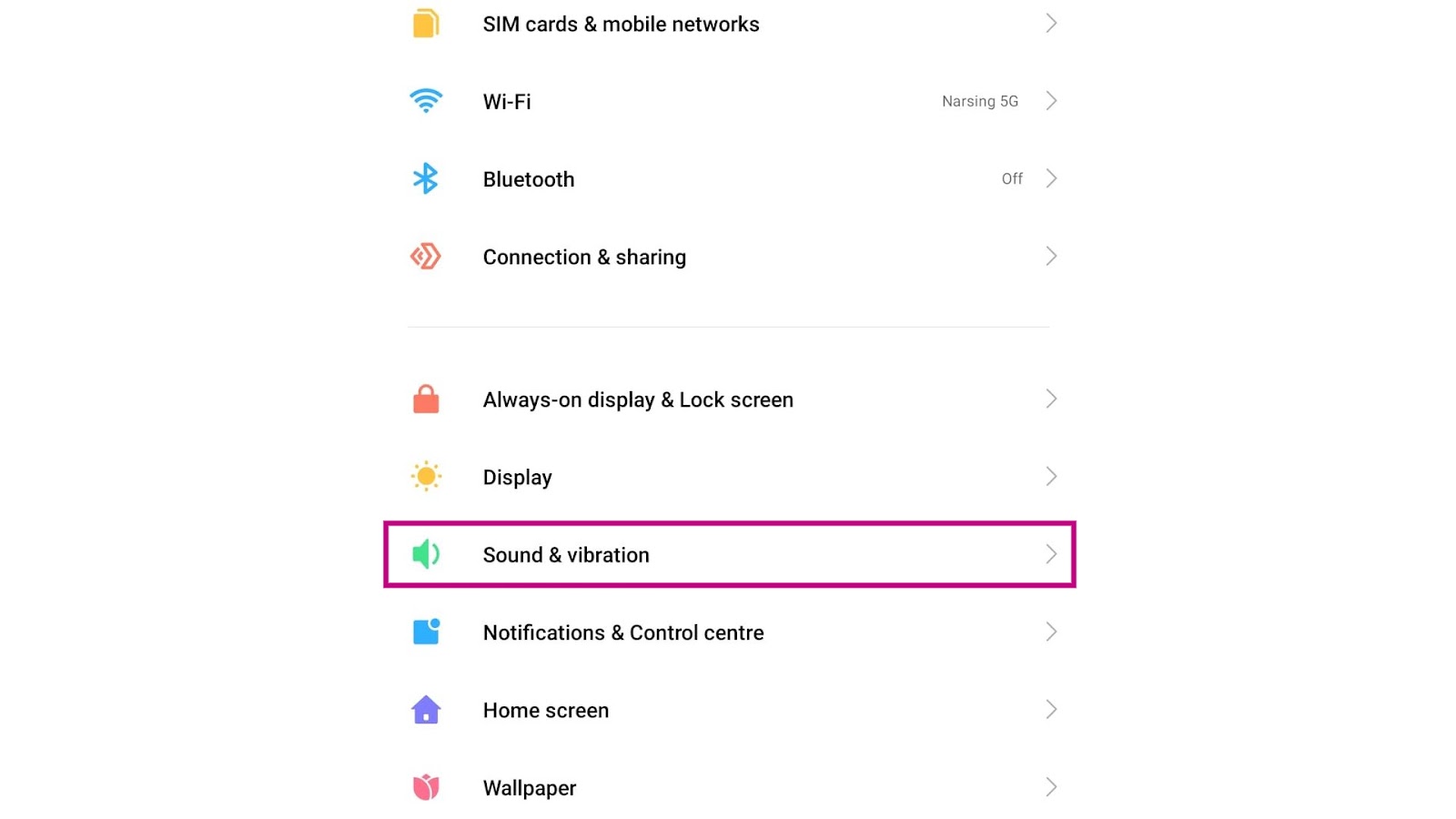Go to Home screen settings
The width and height of the screenshot is (1456, 819).
coord(546,711)
